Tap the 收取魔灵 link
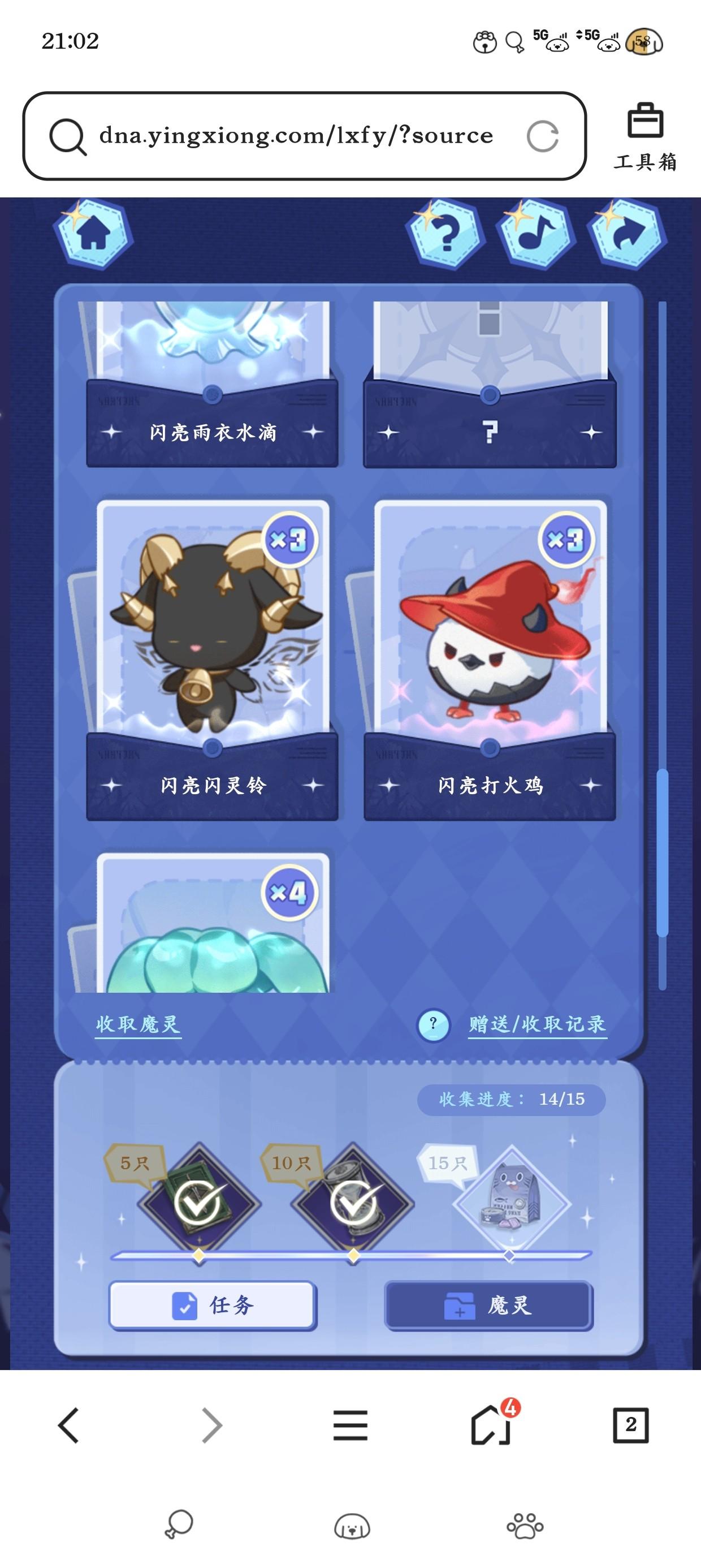Viewport: 701px width, 1568px height. 138,1024
